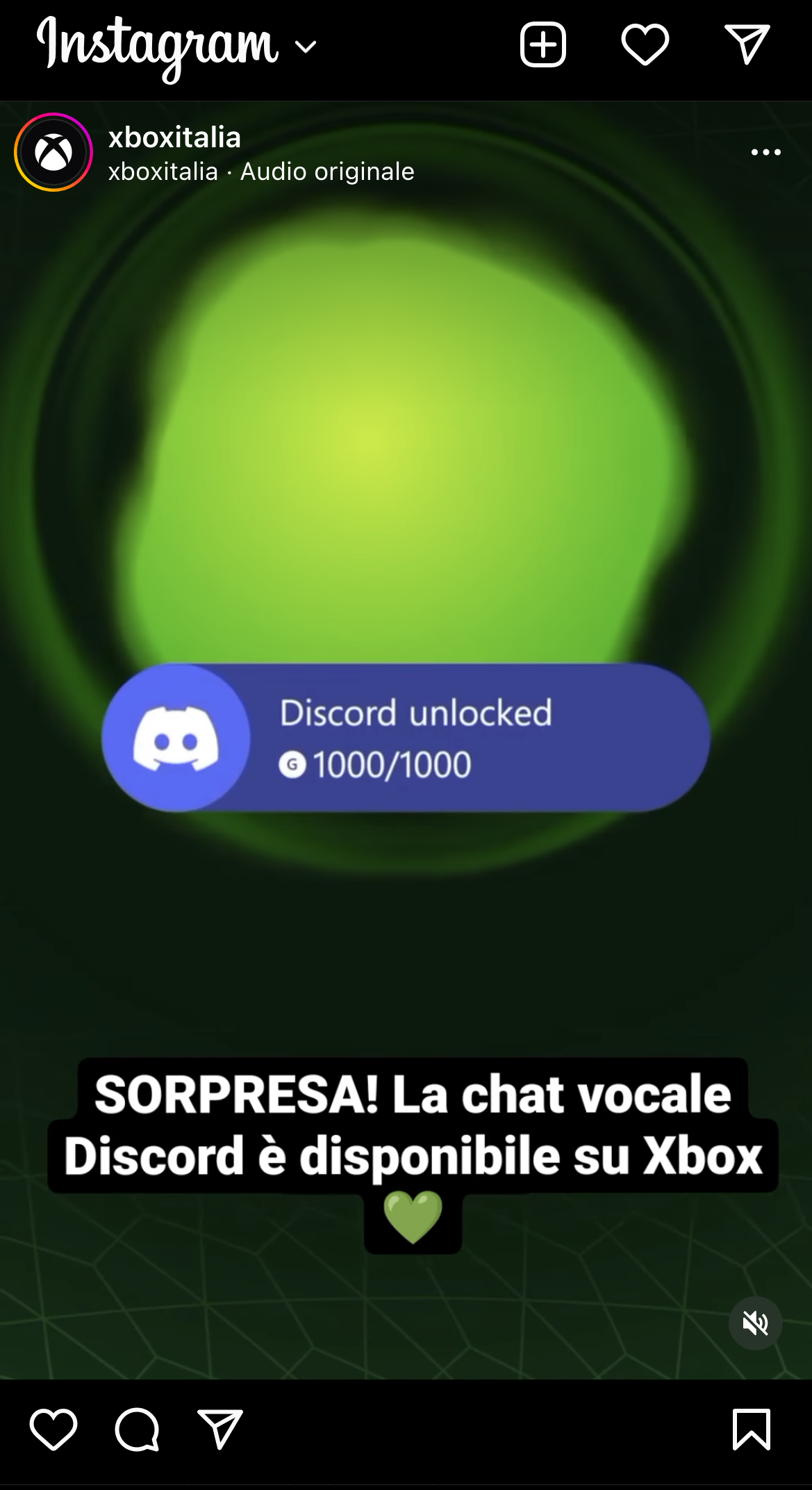Open the xboxitalia profile username
Viewport: 812px width, 1490px height.
tap(174, 138)
